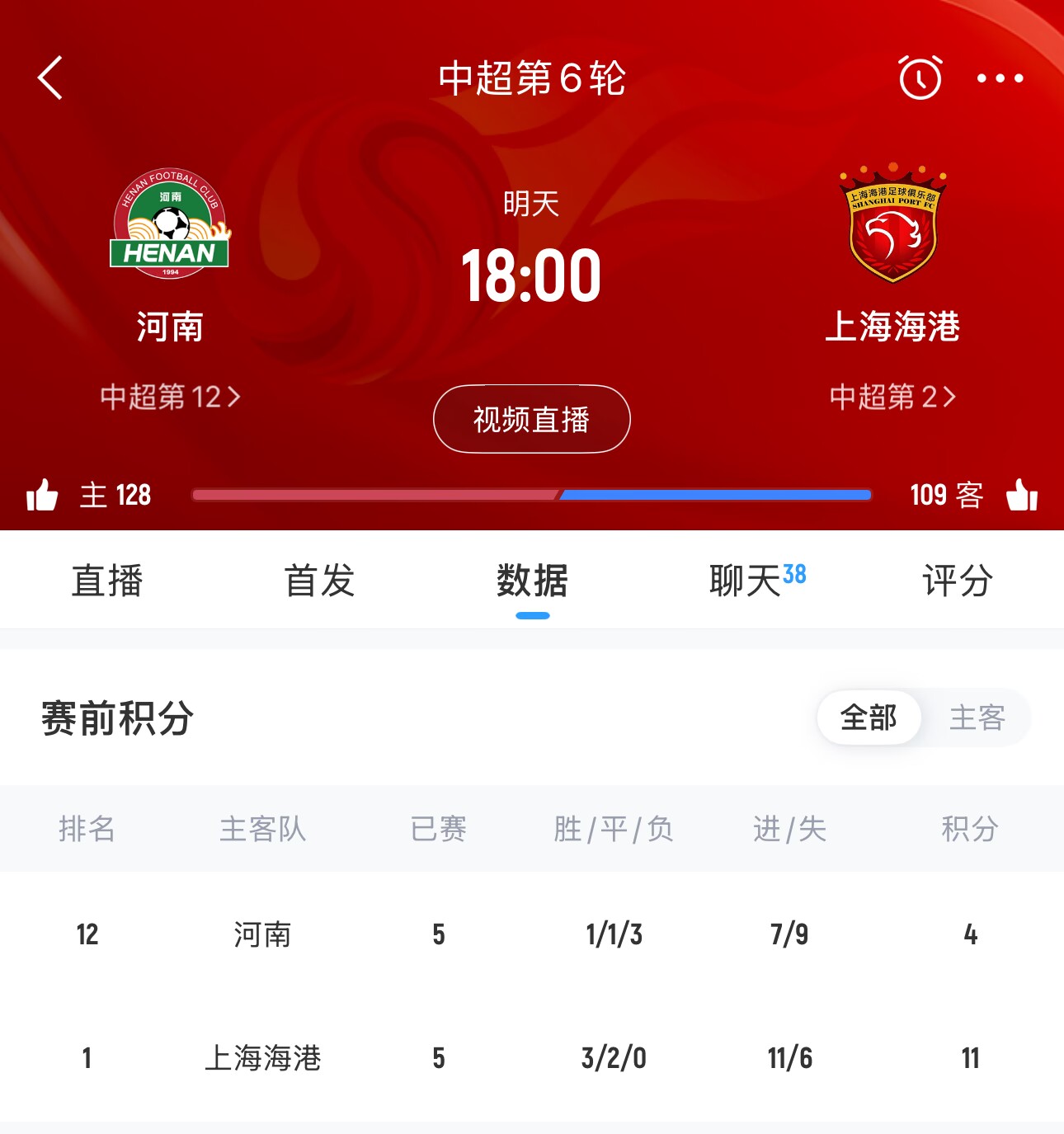
Task: Like the away team (109 客)
Action: point(1022,495)
